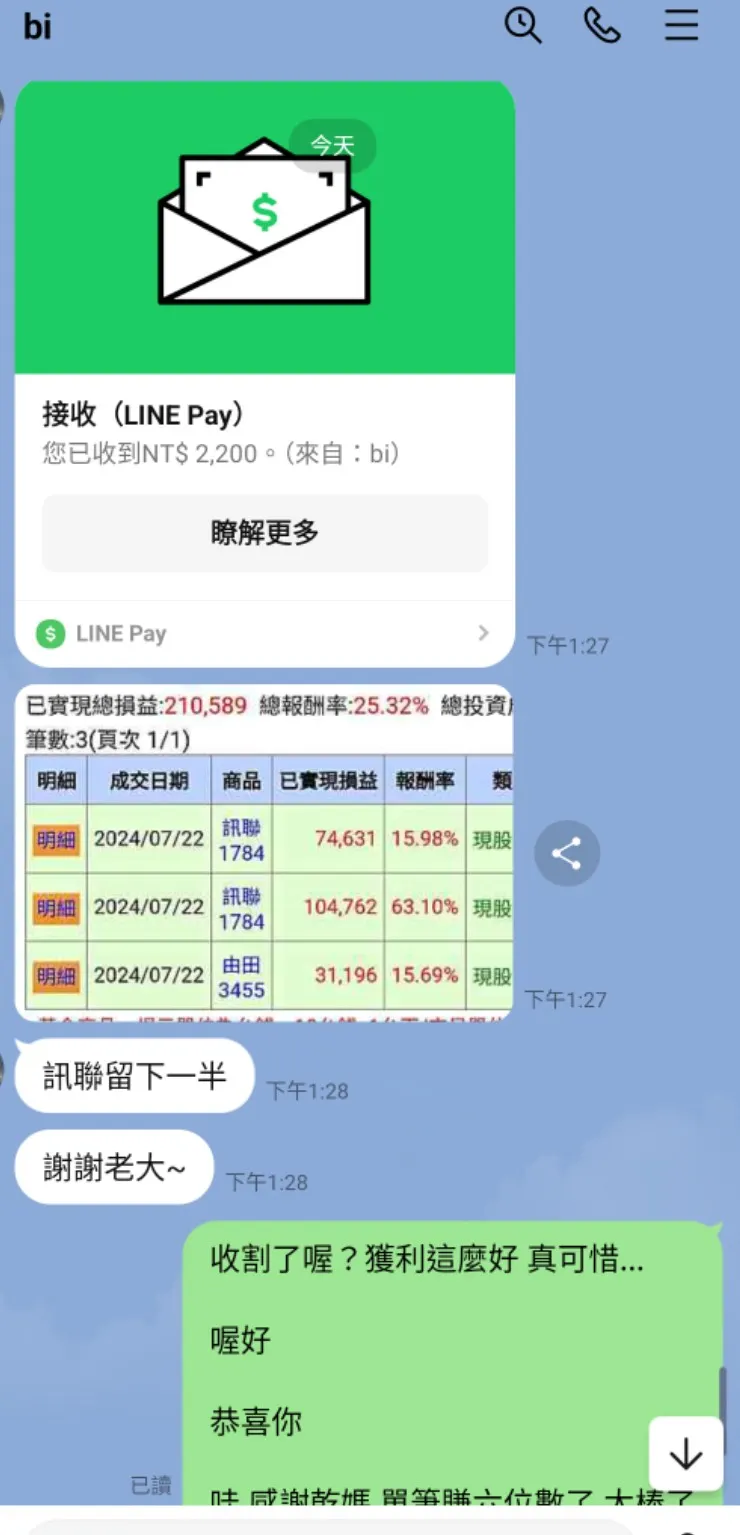Open the chat hamburger menu
Image resolution: width=740 pixels, height=1535 pixels.
[681, 26]
